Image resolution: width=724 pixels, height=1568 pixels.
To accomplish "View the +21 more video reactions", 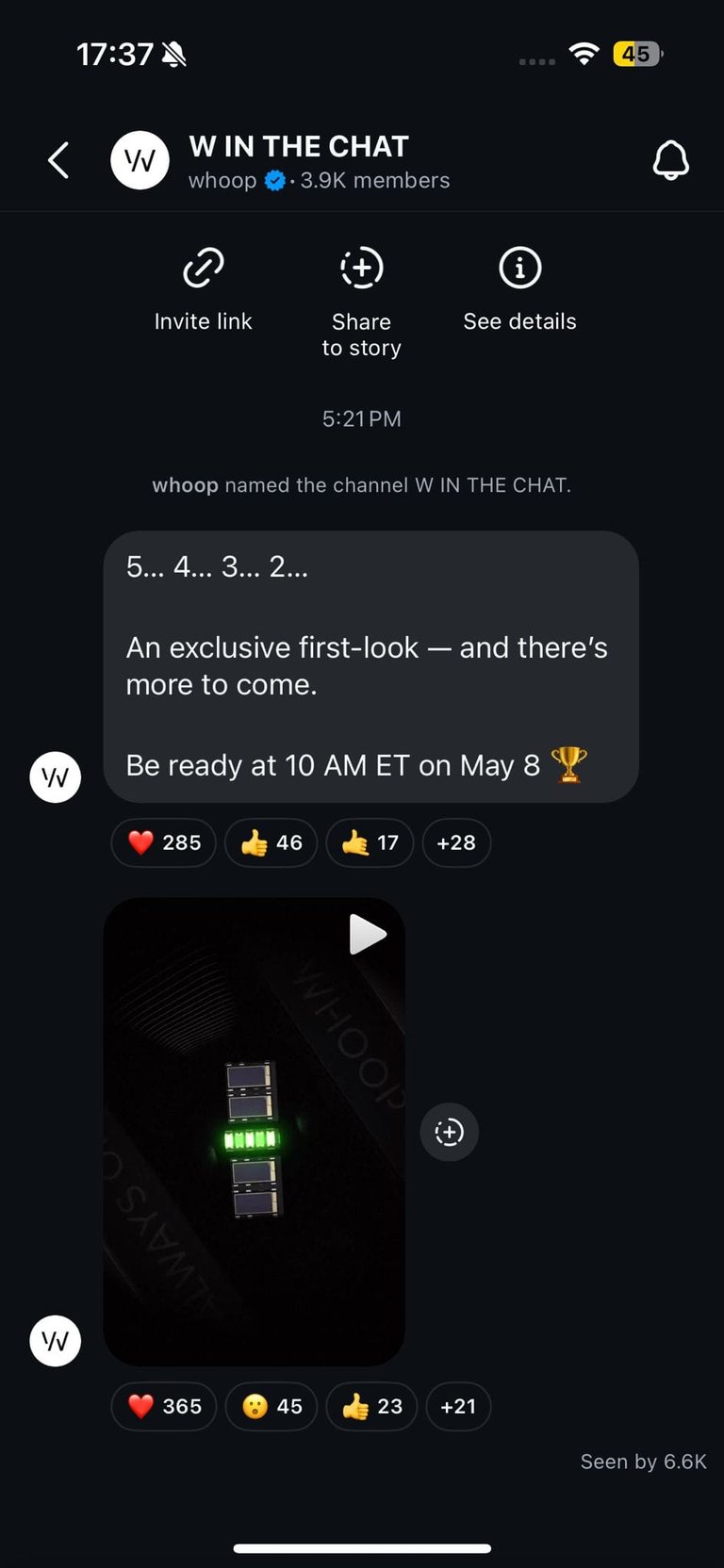I will [458, 1406].
